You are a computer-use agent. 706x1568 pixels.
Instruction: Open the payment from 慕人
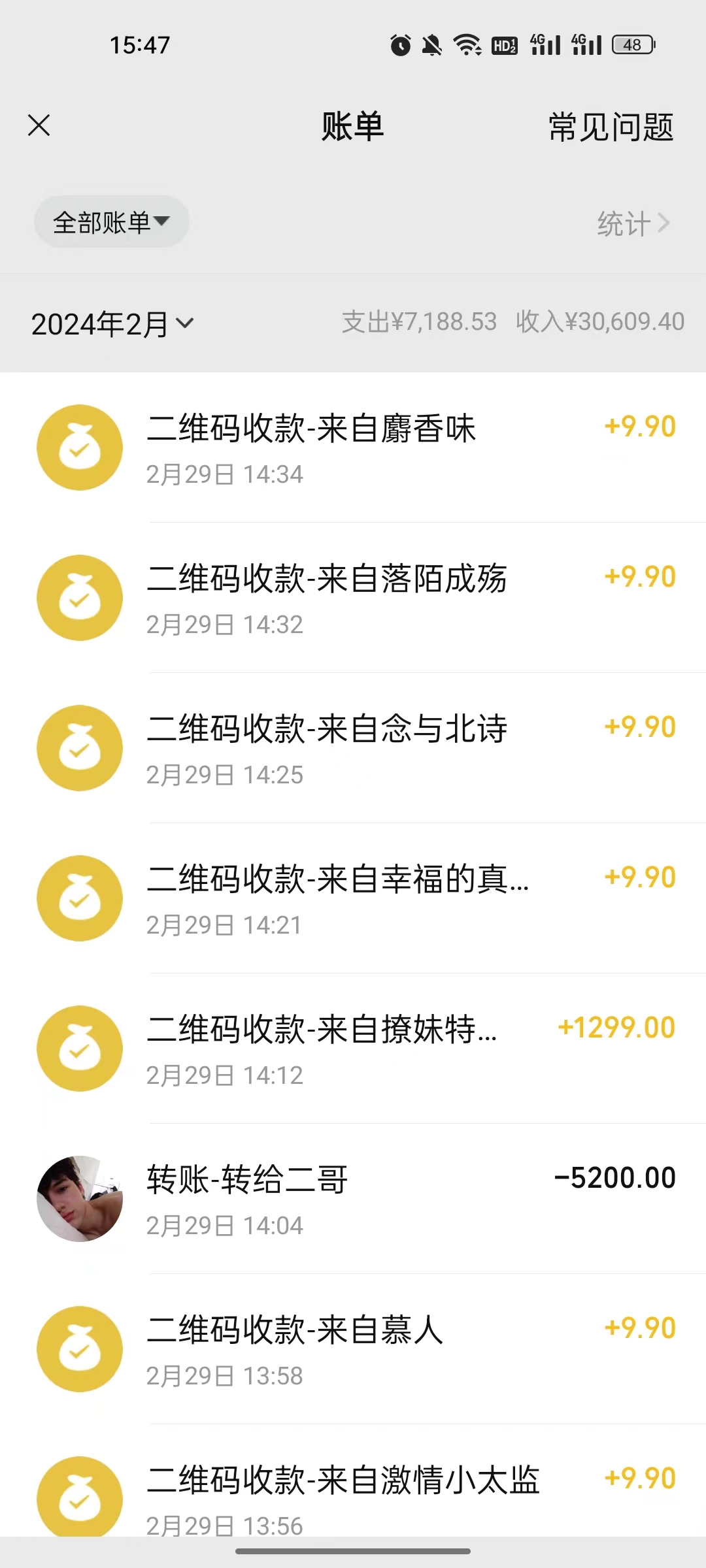(353, 1350)
